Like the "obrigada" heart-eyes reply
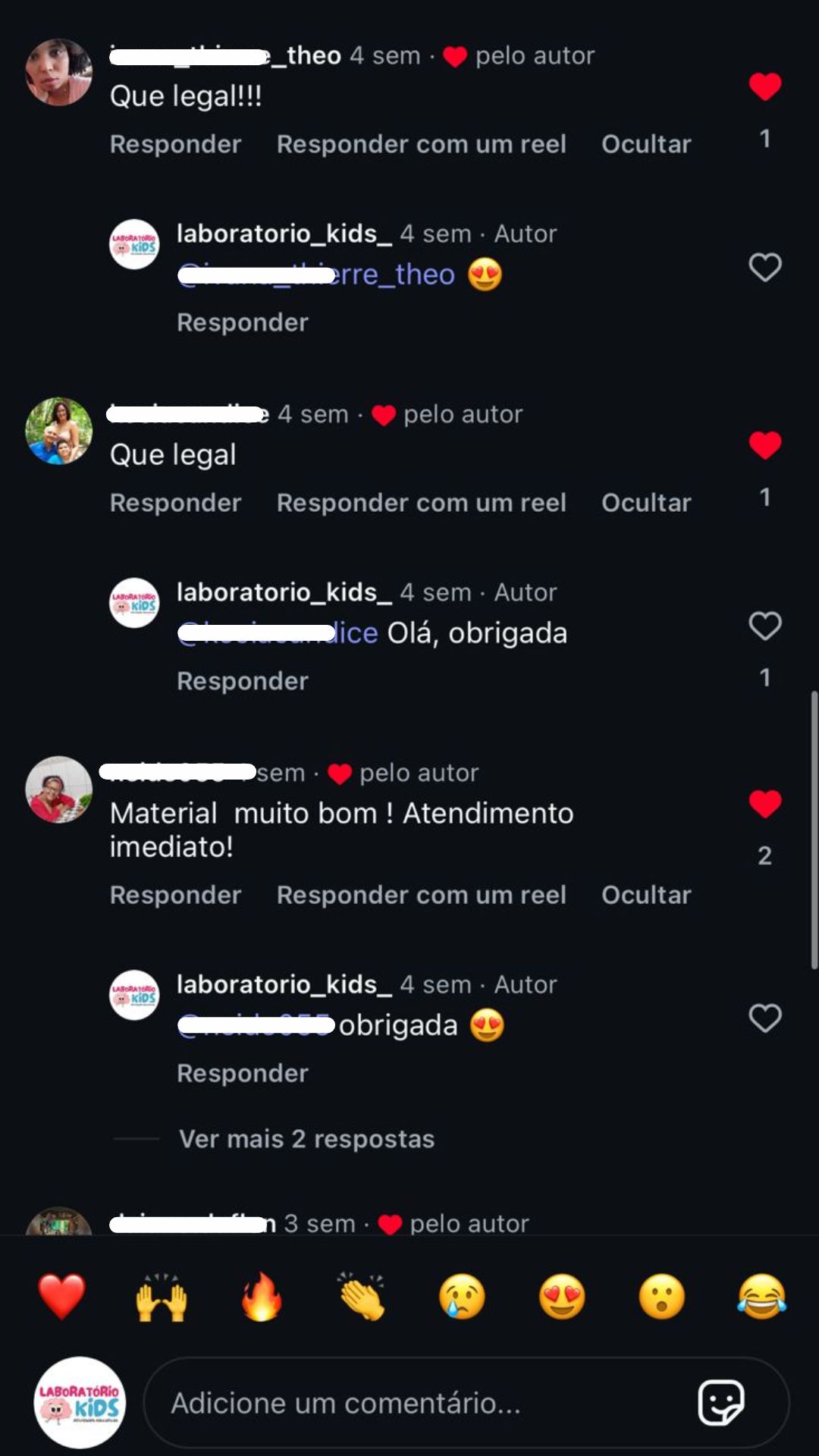The width and height of the screenshot is (819, 1456). pos(764,1018)
